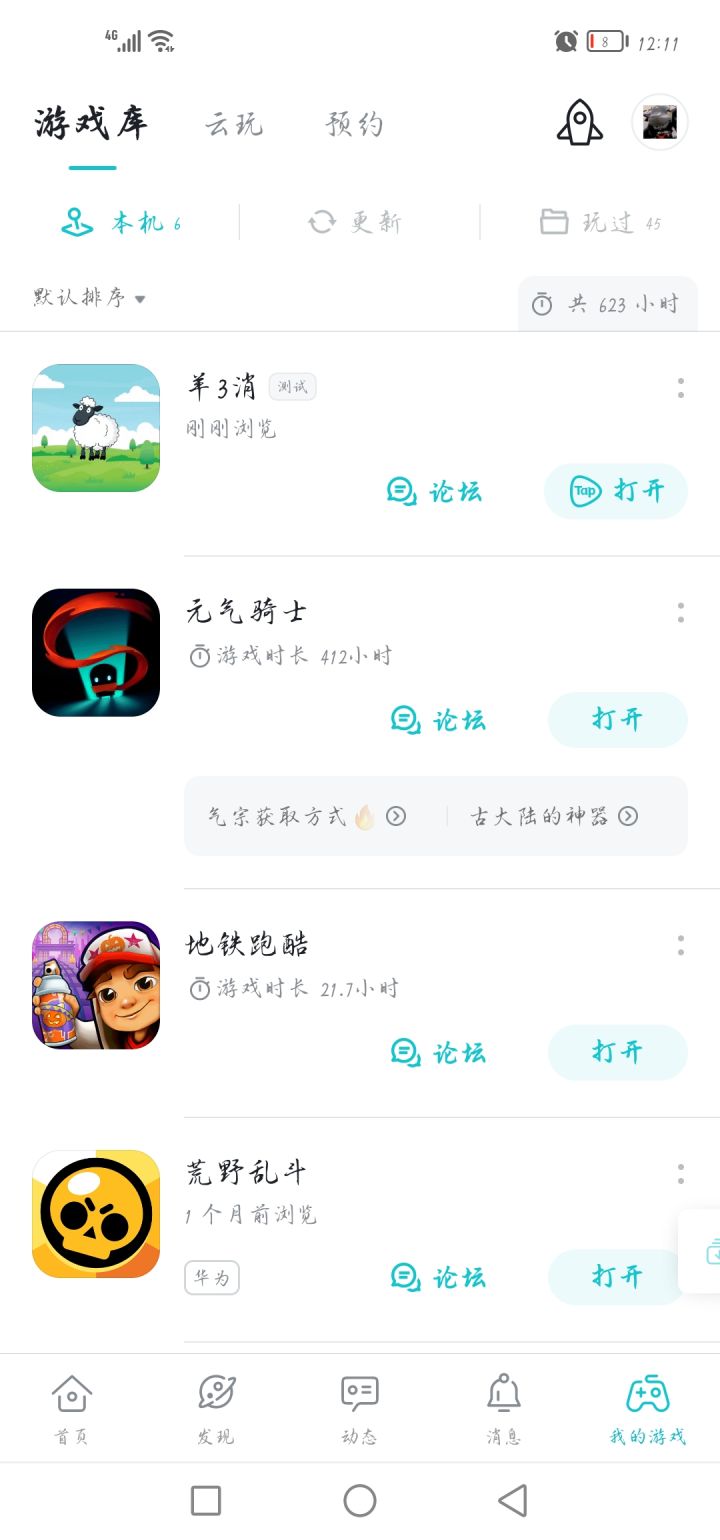
Task: Open the 论坛 for 地铁跑酷
Action: (x=438, y=1052)
